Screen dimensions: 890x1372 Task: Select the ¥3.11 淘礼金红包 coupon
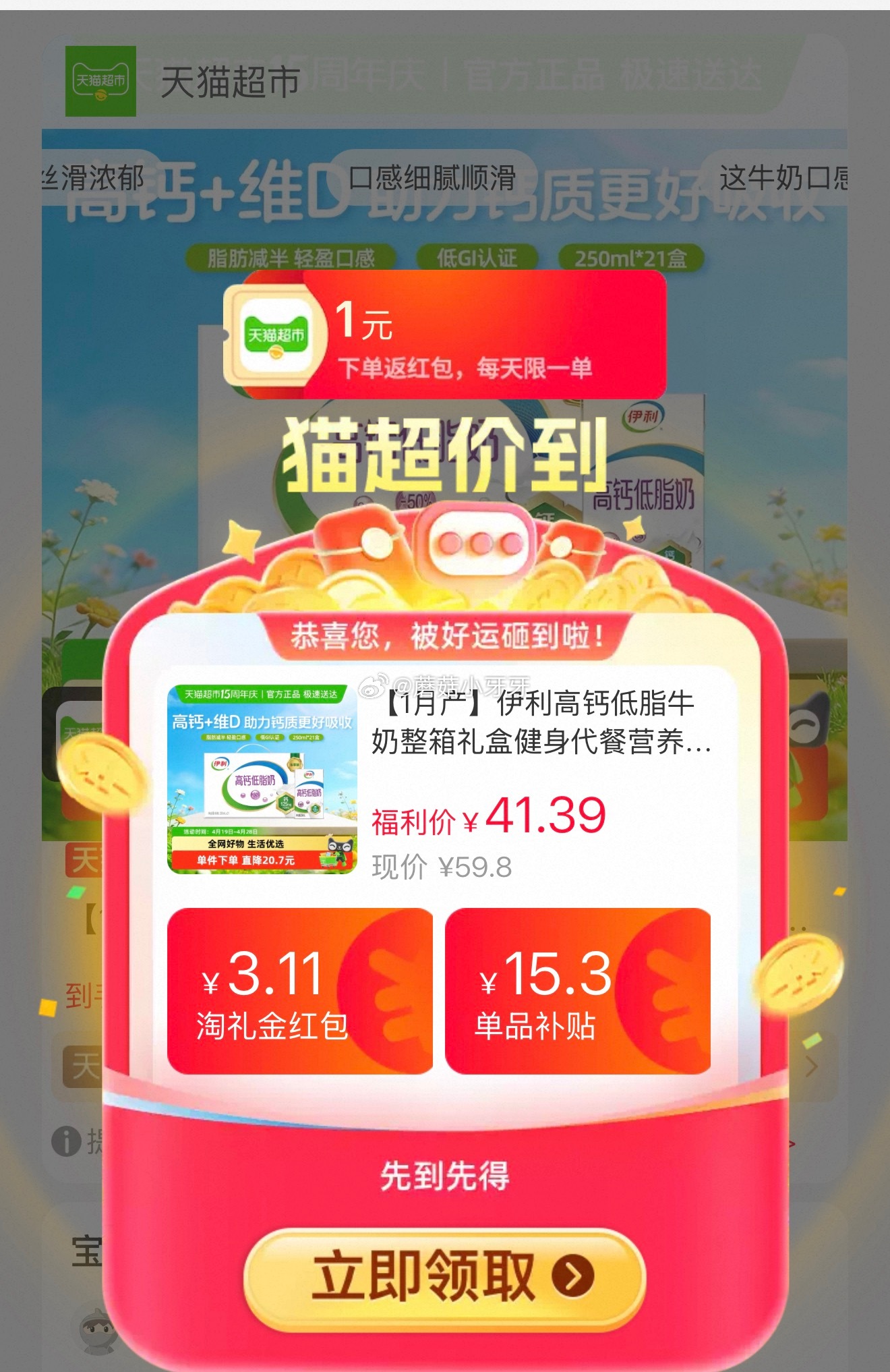click(300, 991)
